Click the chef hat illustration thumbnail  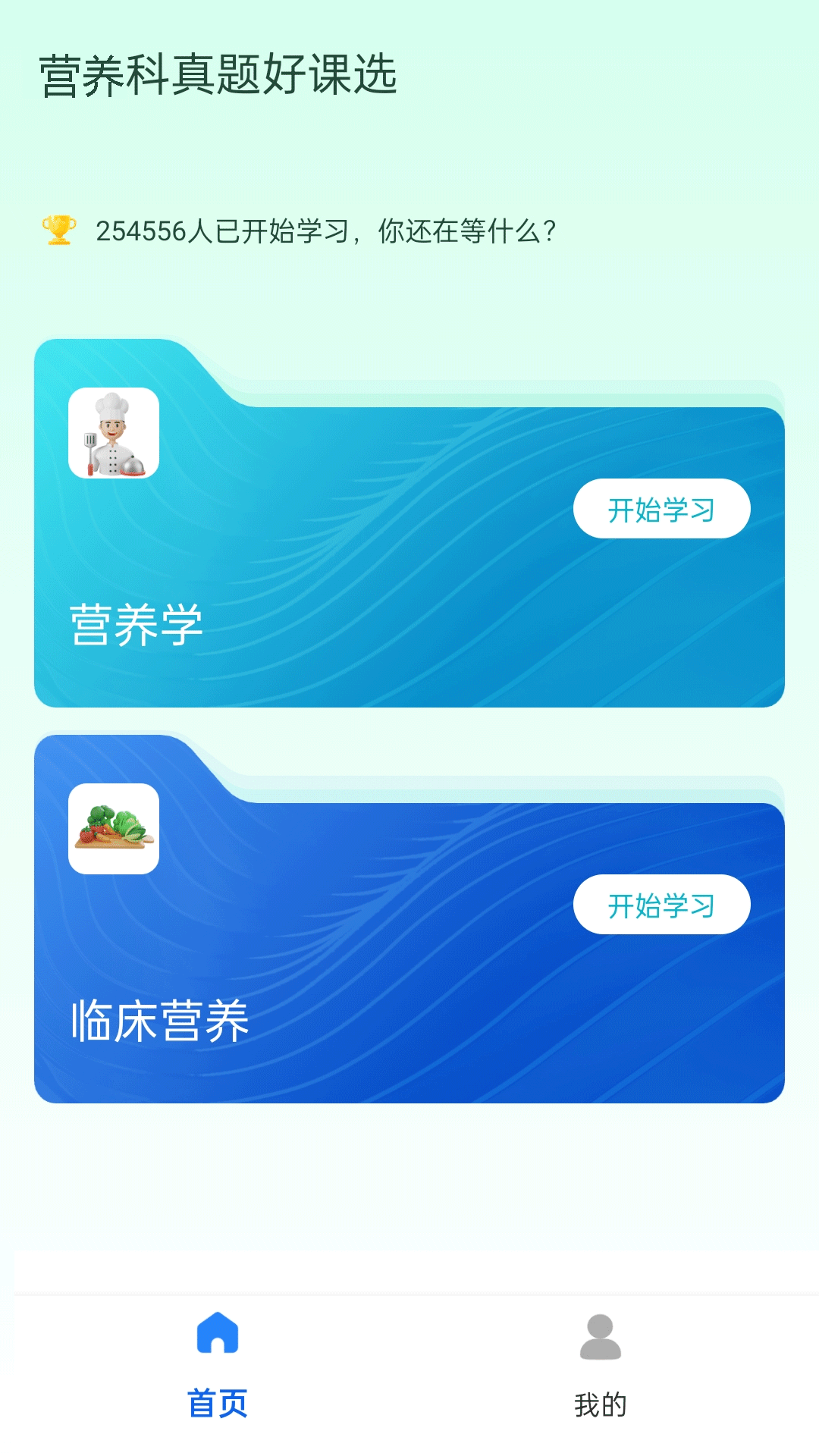click(x=114, y=434)
